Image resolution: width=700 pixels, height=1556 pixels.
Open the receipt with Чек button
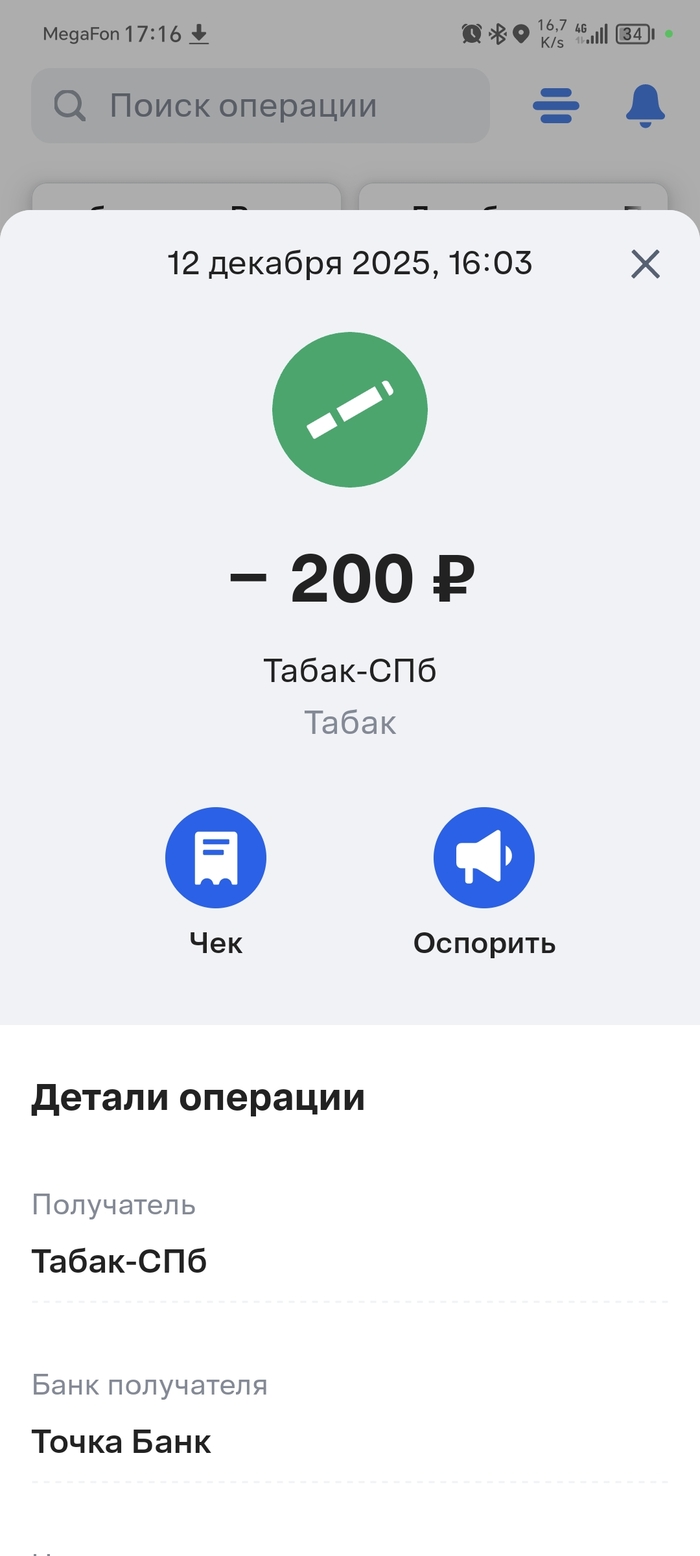pyautogui.click(x=216, y=858)
